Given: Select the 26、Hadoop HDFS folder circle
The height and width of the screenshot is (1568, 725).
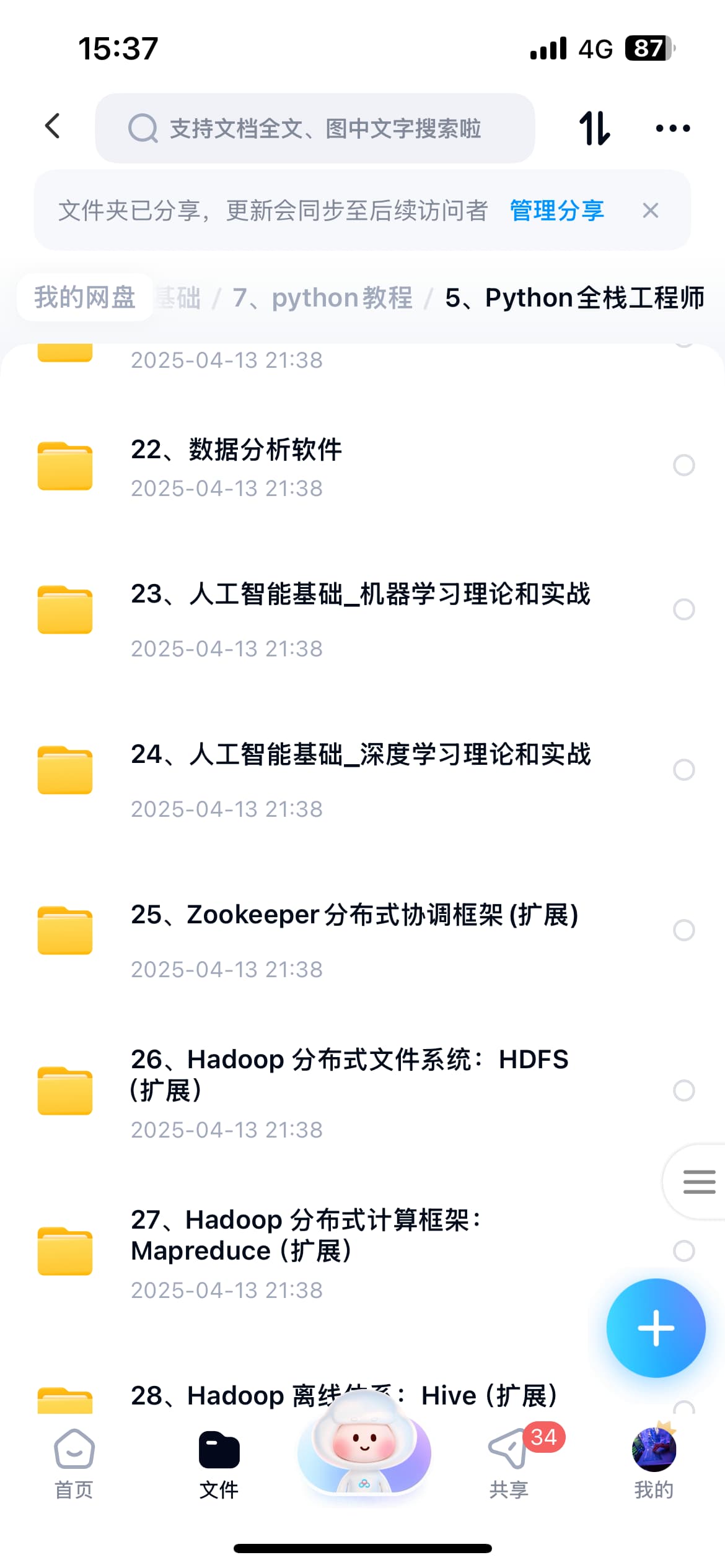Looking at the screenshot, I should pyautogui.click(x=683, y=1091).
